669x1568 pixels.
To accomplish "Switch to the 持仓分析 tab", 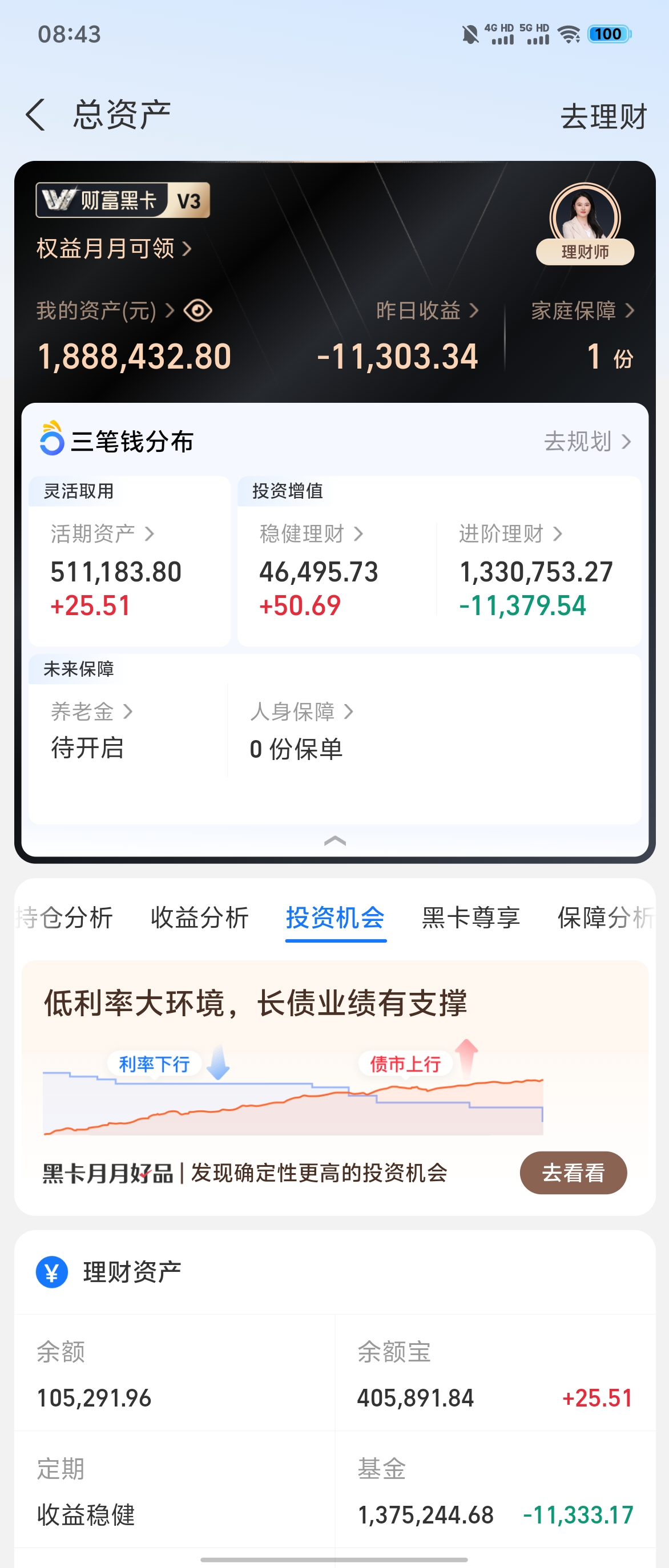I will click(x=66, y=918).
